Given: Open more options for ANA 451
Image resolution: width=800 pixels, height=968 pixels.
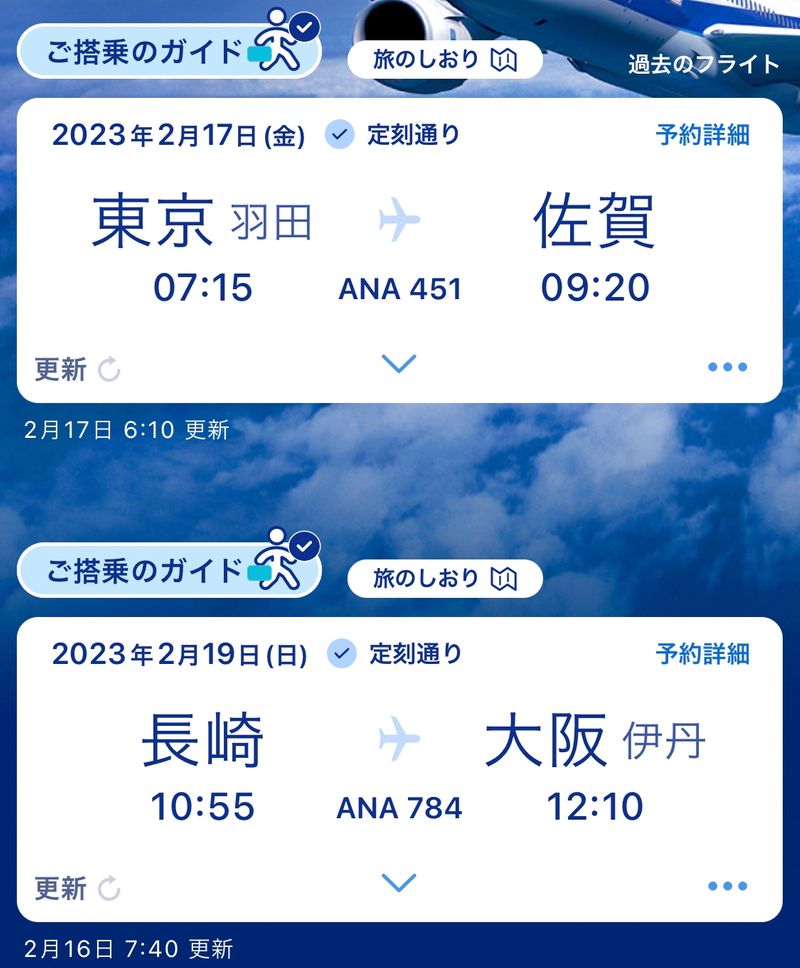Looking at the screenshot, I should click(x=727, y=367).
